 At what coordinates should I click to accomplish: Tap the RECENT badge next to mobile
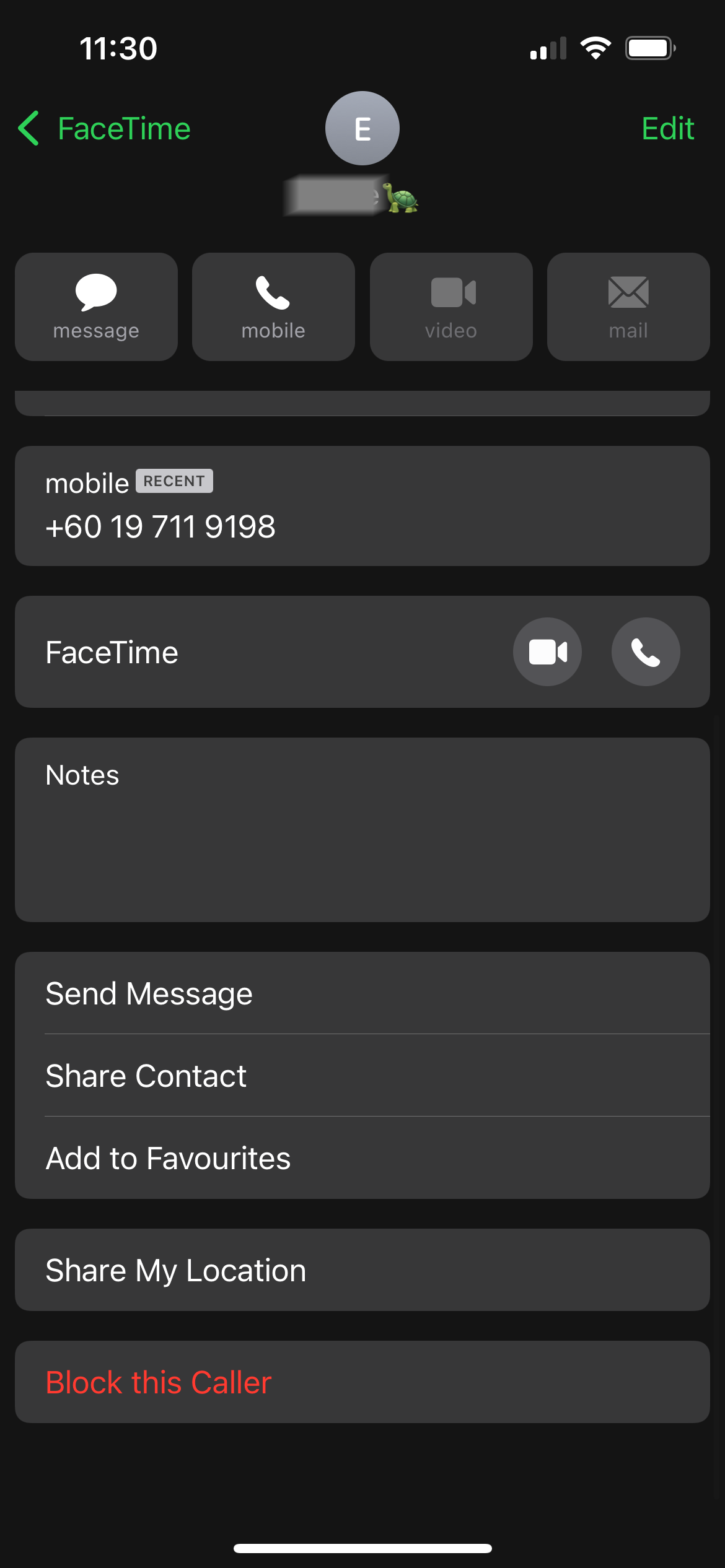(x=175, y=480)
